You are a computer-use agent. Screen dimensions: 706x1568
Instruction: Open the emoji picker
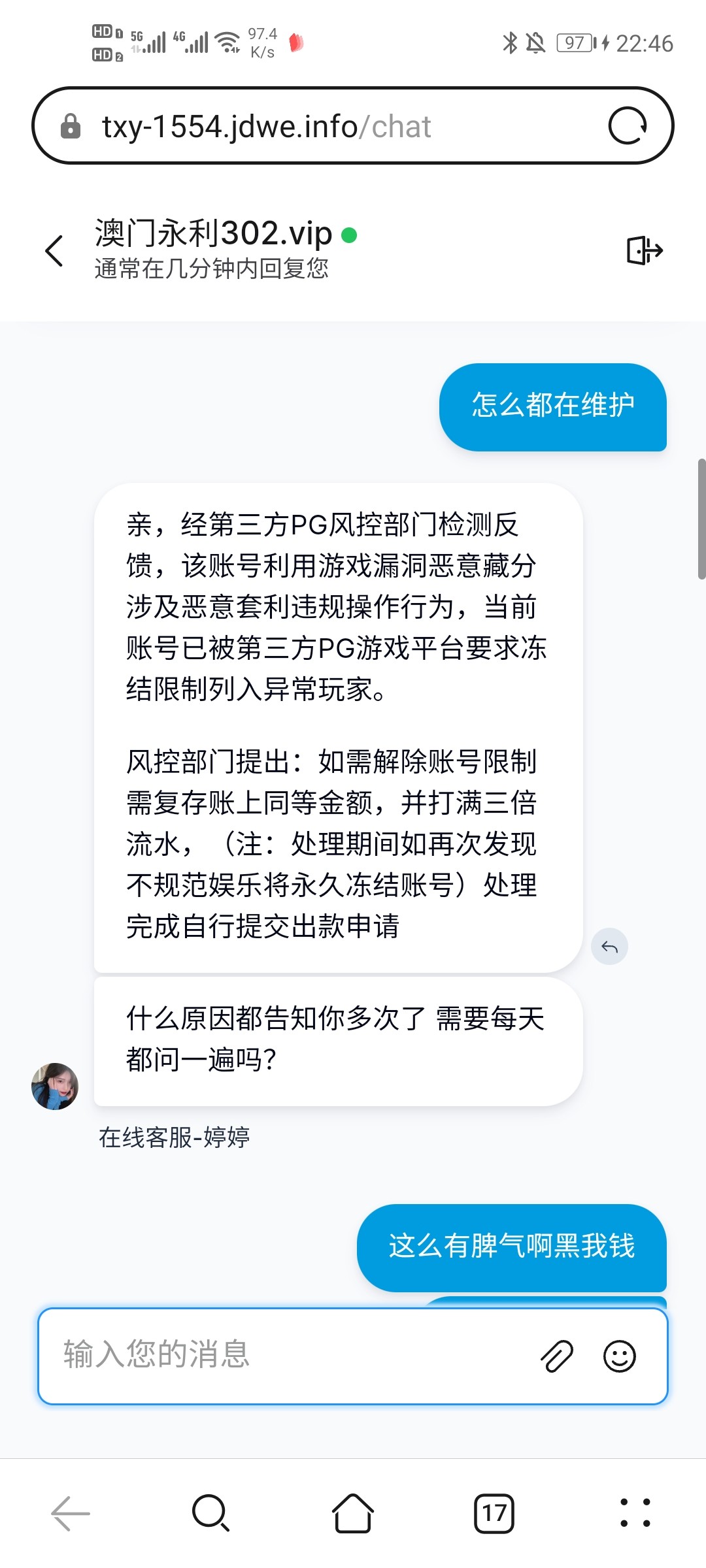pos(619,1356)
